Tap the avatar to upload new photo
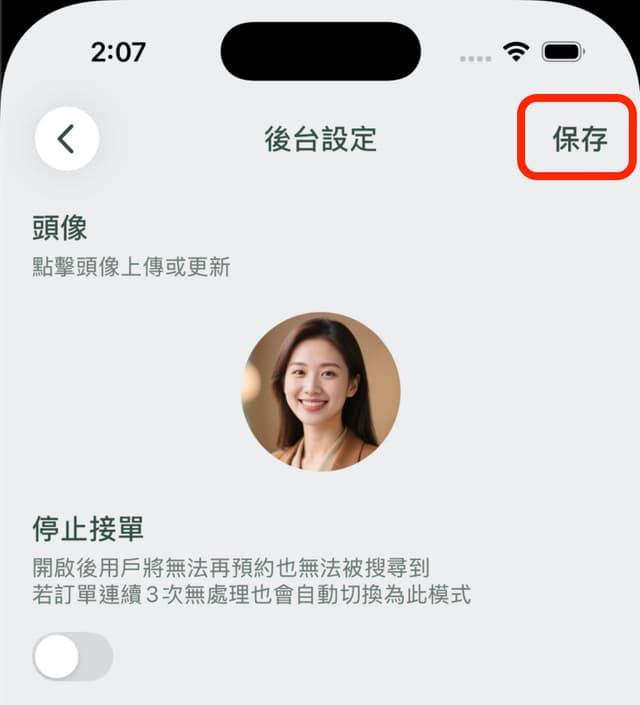The image size is (640, 705). [x=321, y=391]
